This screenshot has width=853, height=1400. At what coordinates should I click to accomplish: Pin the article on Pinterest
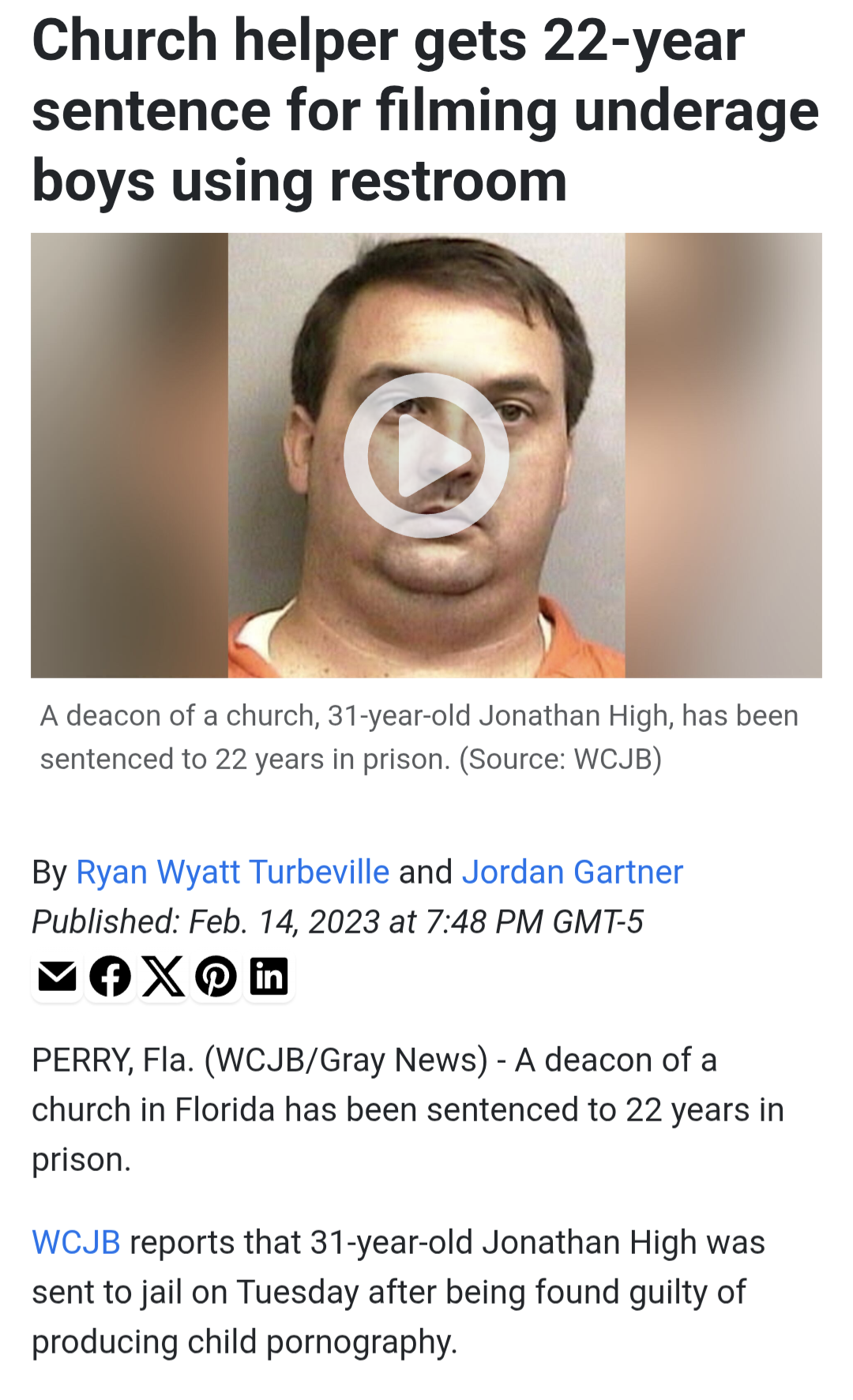pyautogui.click(x=216, y=977)
